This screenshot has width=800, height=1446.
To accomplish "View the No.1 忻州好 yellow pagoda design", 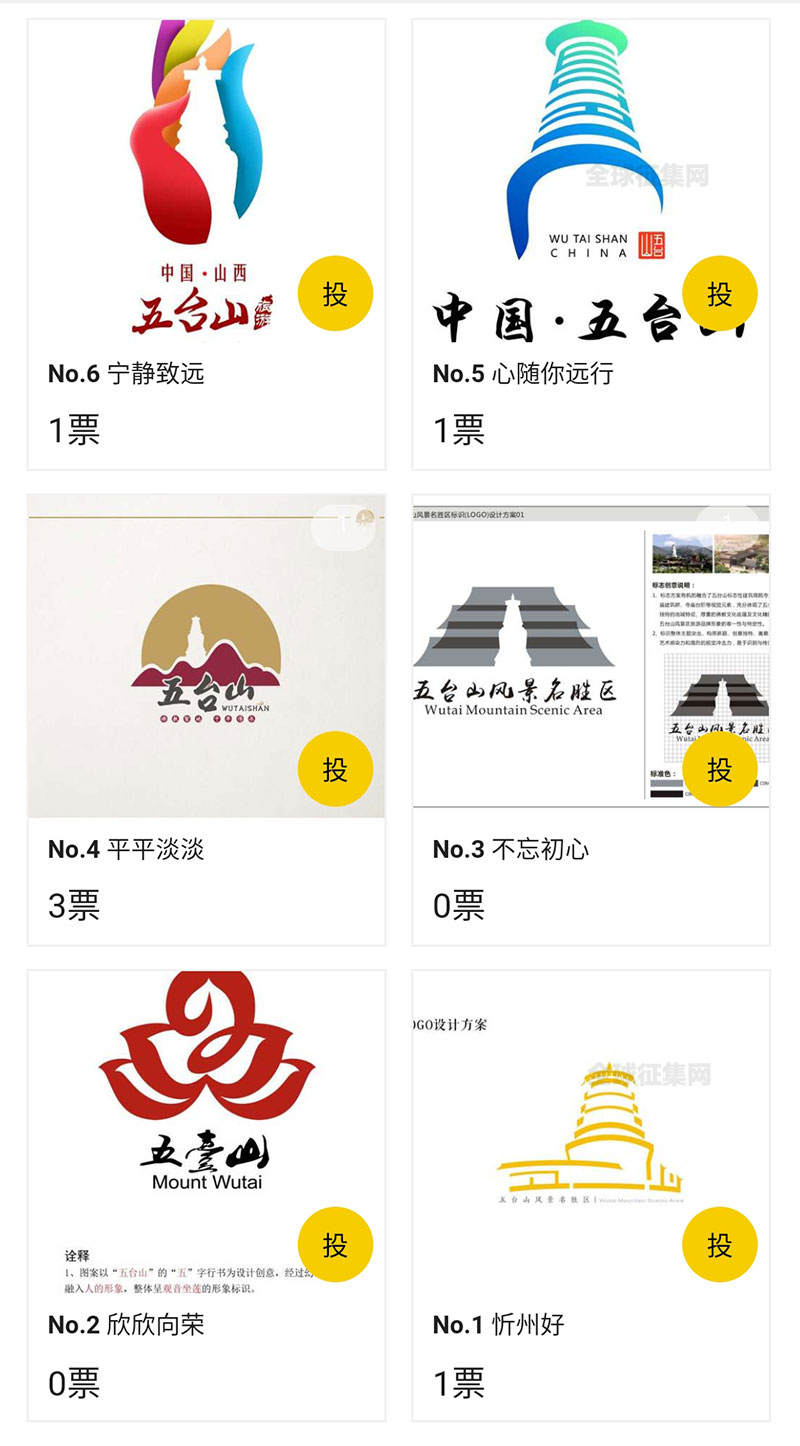I will (591, 1132).
